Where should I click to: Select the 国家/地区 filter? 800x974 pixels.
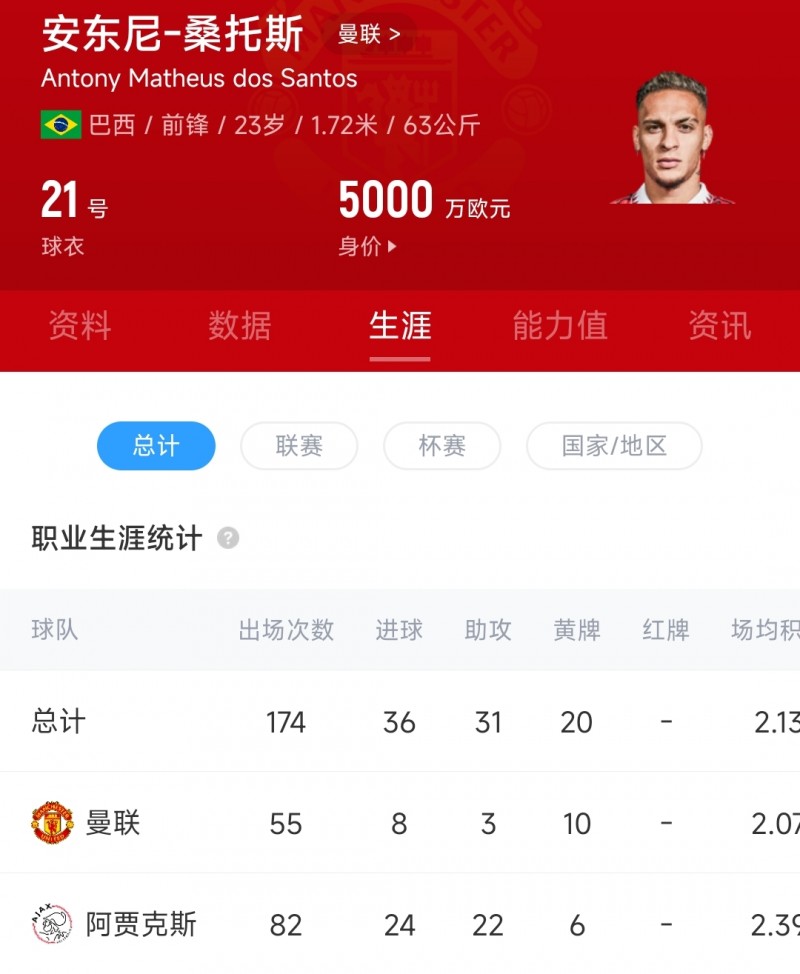point(613,447)
